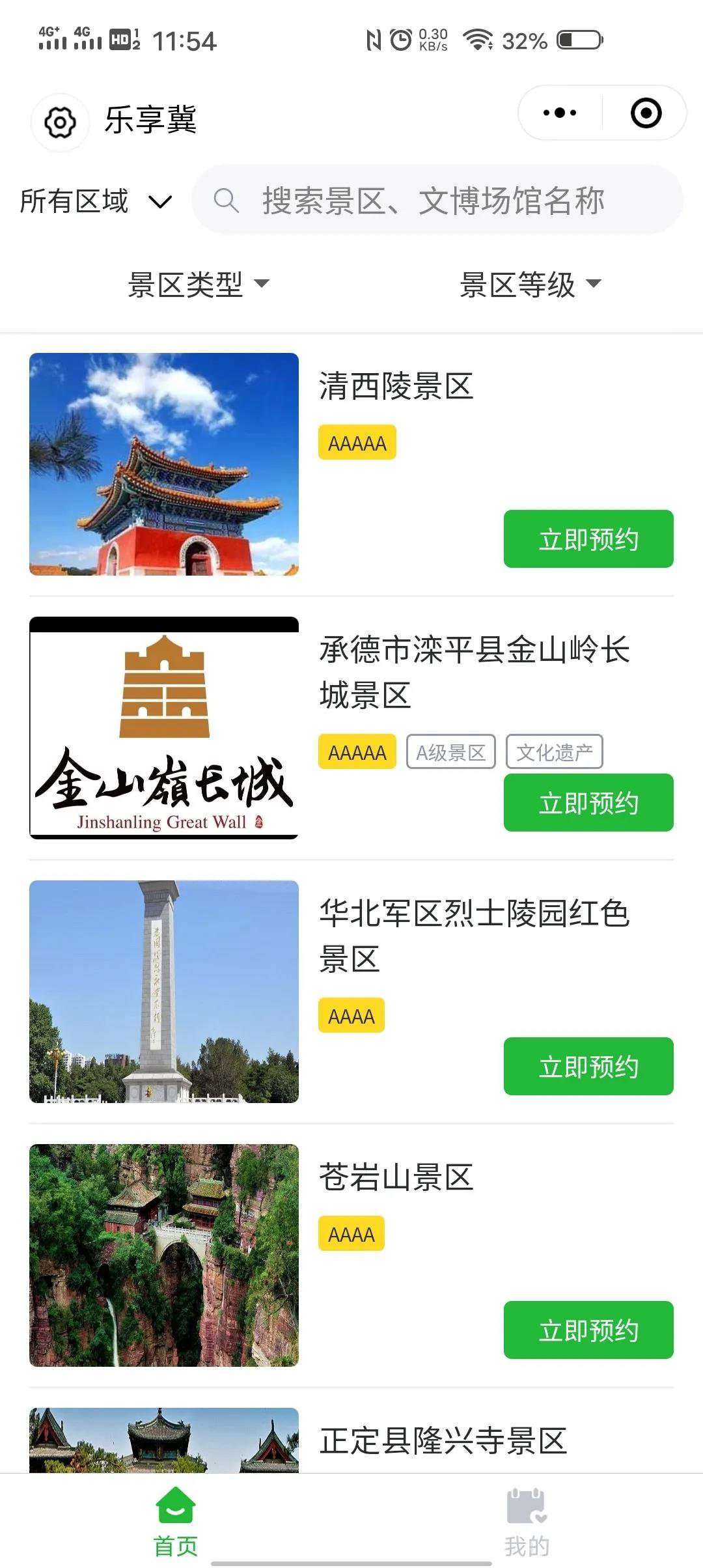
Task: Expand the 景区等级 filter
Action: click(530, 285)
